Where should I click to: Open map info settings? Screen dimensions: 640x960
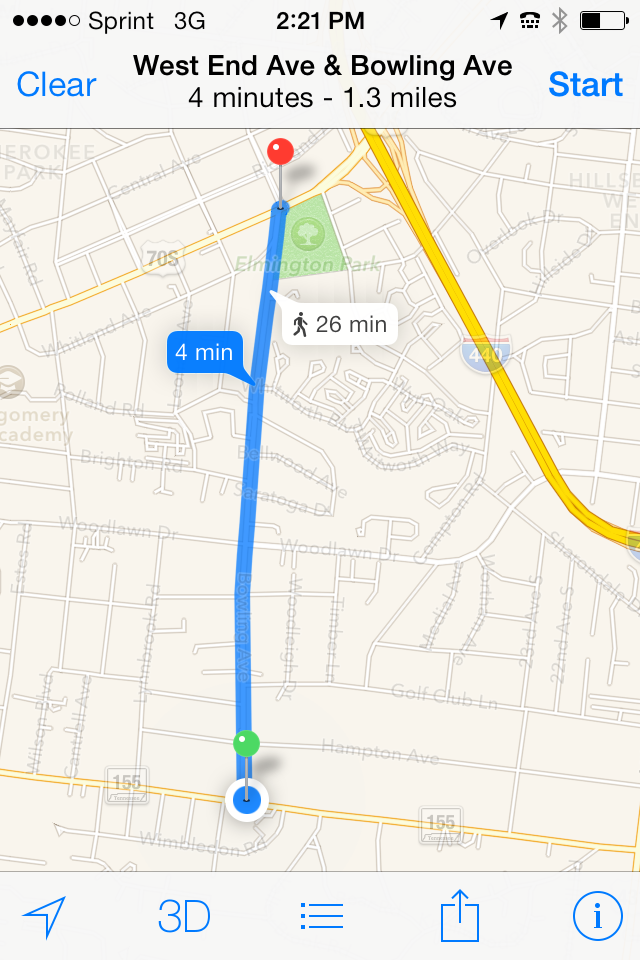pos(597,915)
